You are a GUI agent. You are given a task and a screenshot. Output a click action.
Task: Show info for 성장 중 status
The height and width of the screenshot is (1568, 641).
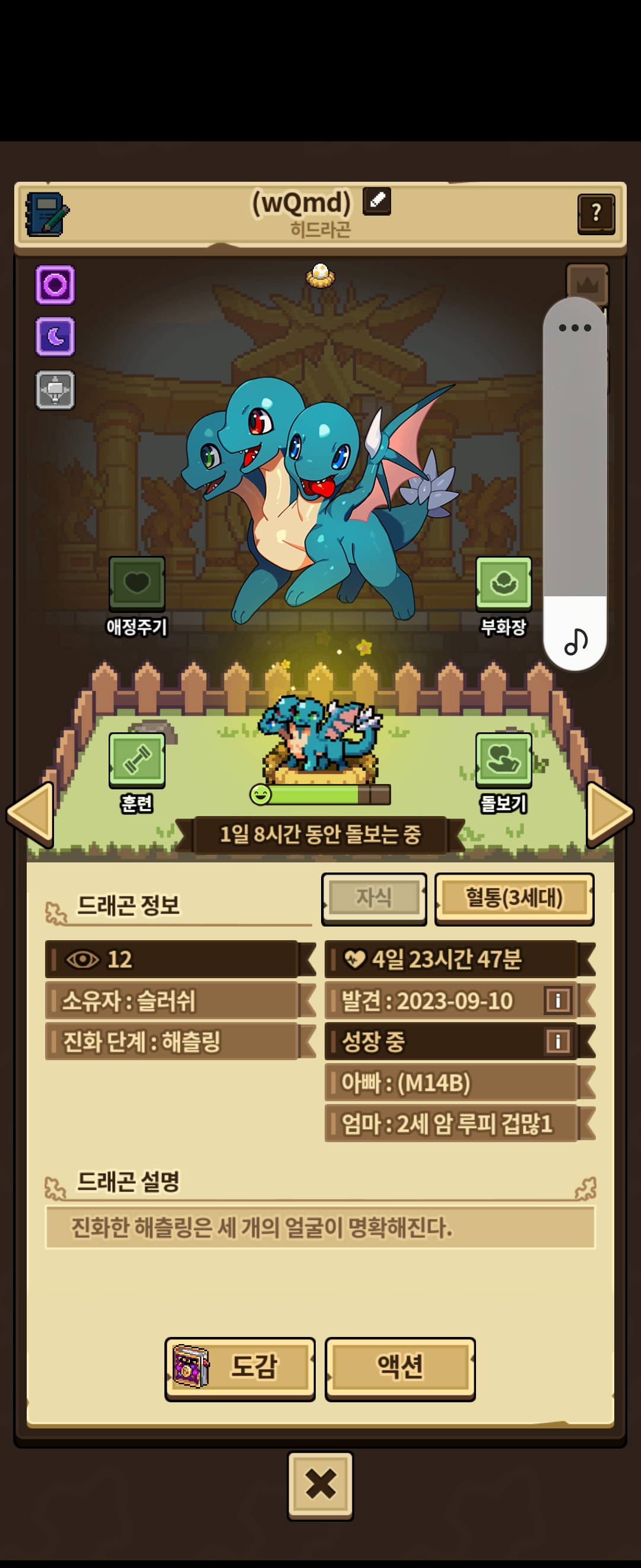(558, 1041)
